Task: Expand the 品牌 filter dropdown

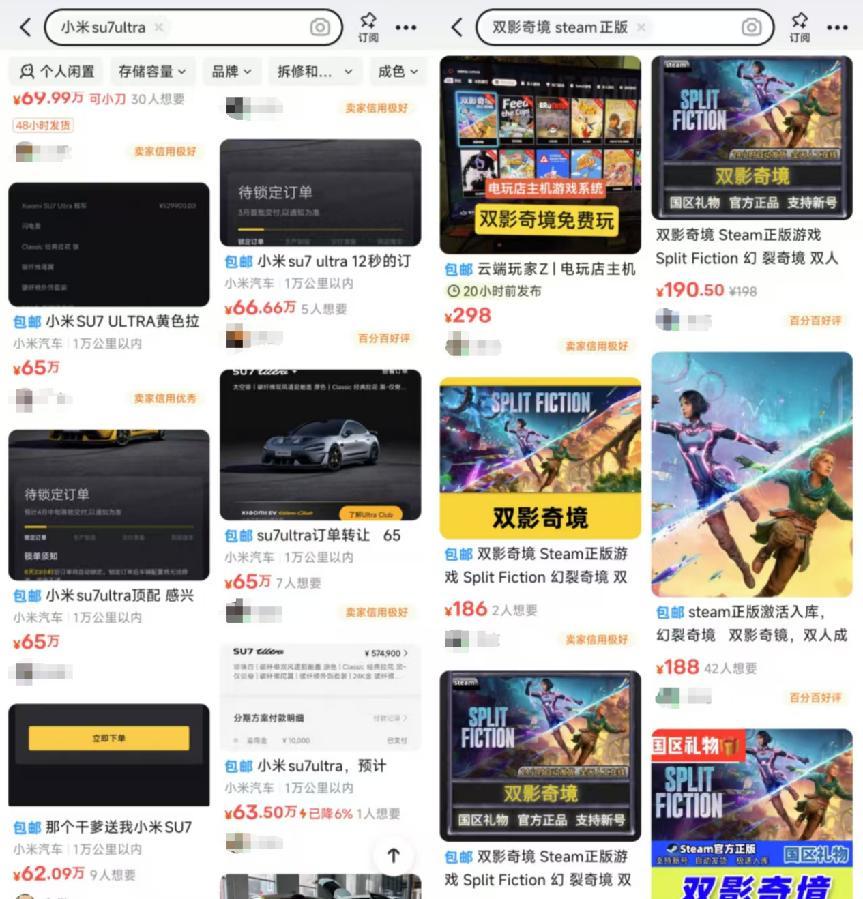Action: tap(231, 71)
